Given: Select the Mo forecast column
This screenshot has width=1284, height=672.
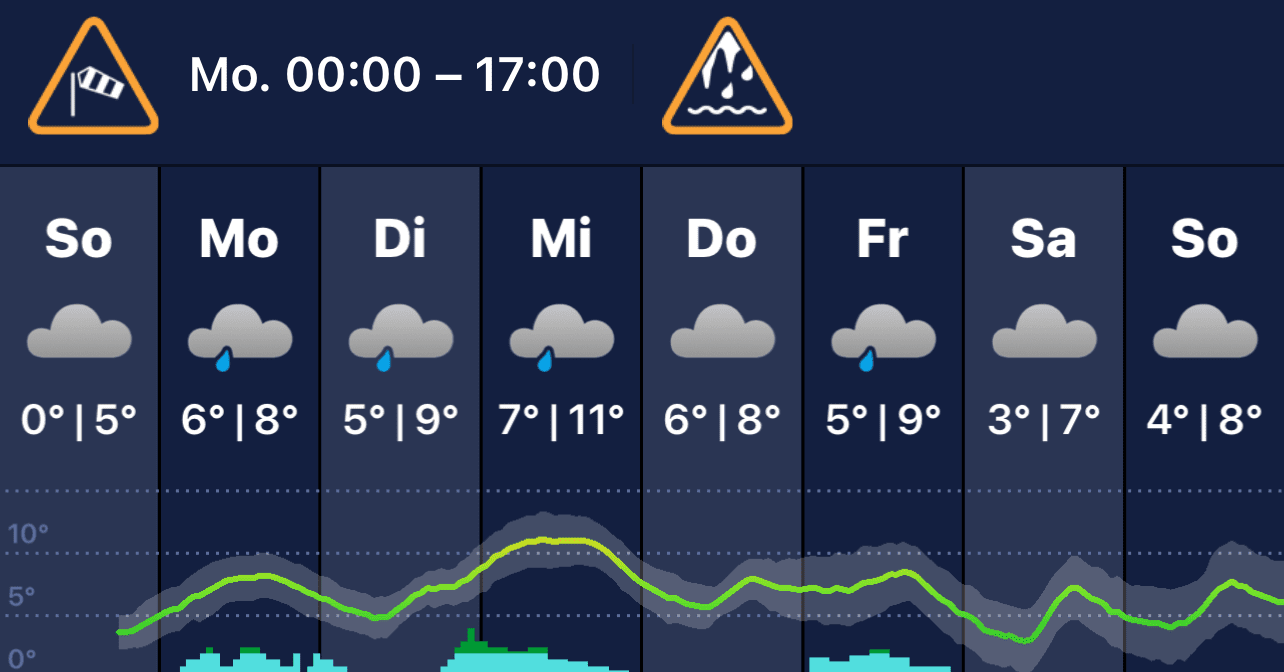Looking at the screenshot, I should coord(240,330).
